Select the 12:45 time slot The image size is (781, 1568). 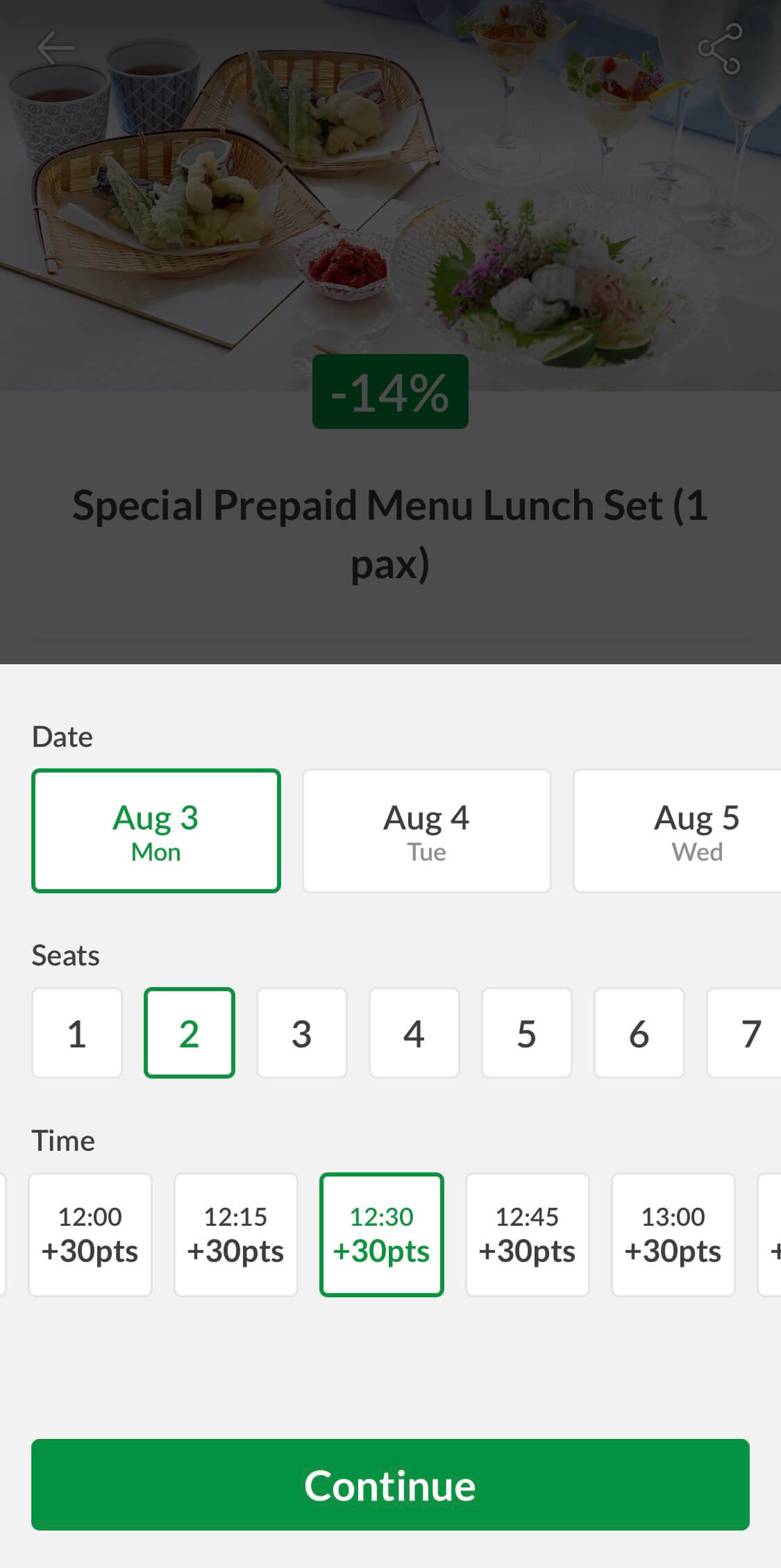[x=528, y=1235]
